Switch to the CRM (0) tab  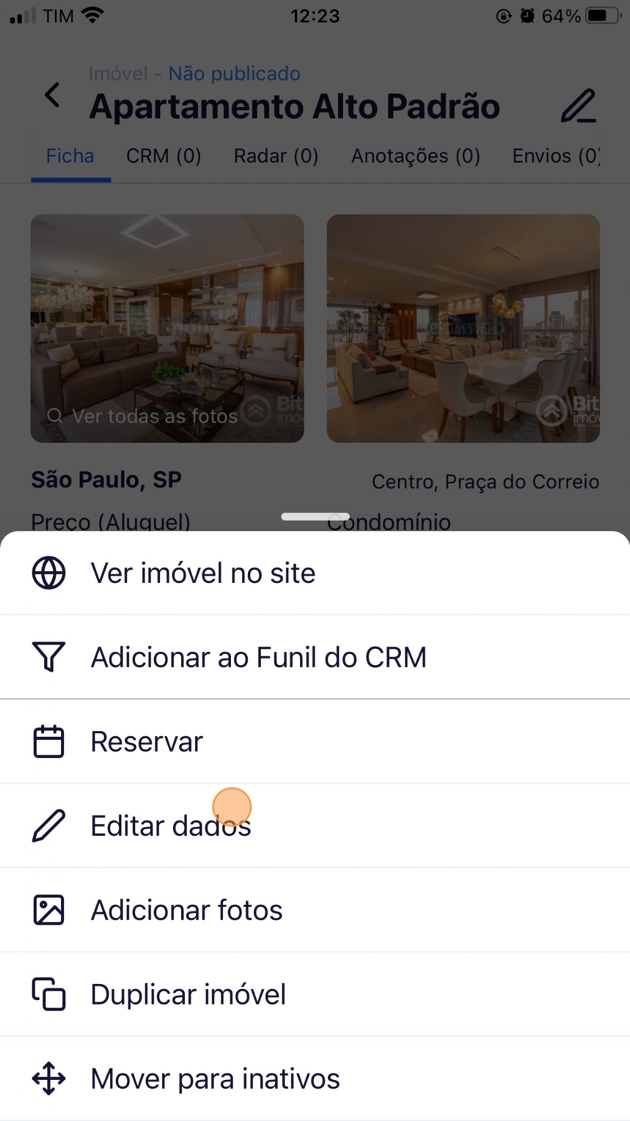[x=164, y=156]
